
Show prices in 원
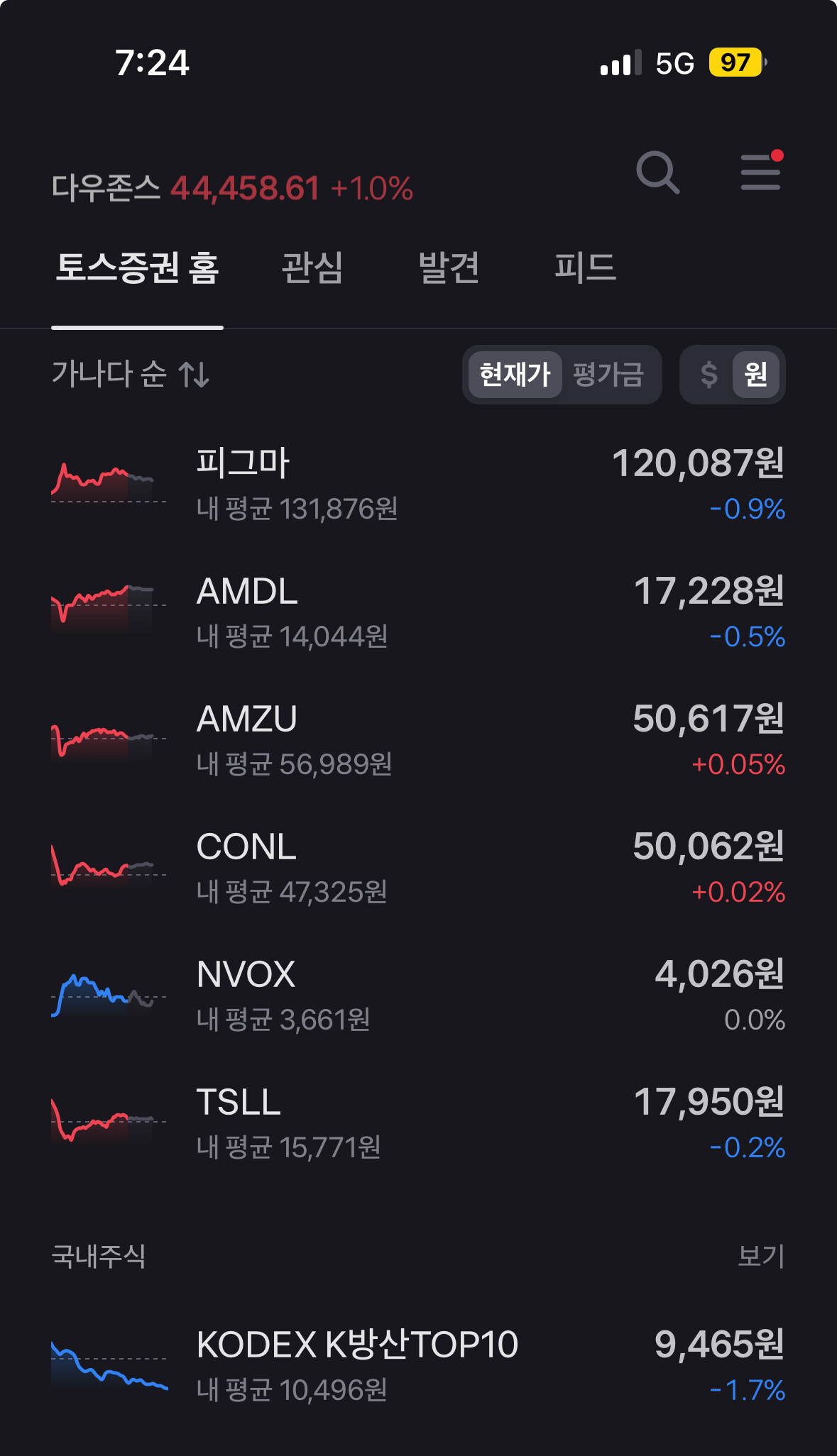(x=755, y=374)
